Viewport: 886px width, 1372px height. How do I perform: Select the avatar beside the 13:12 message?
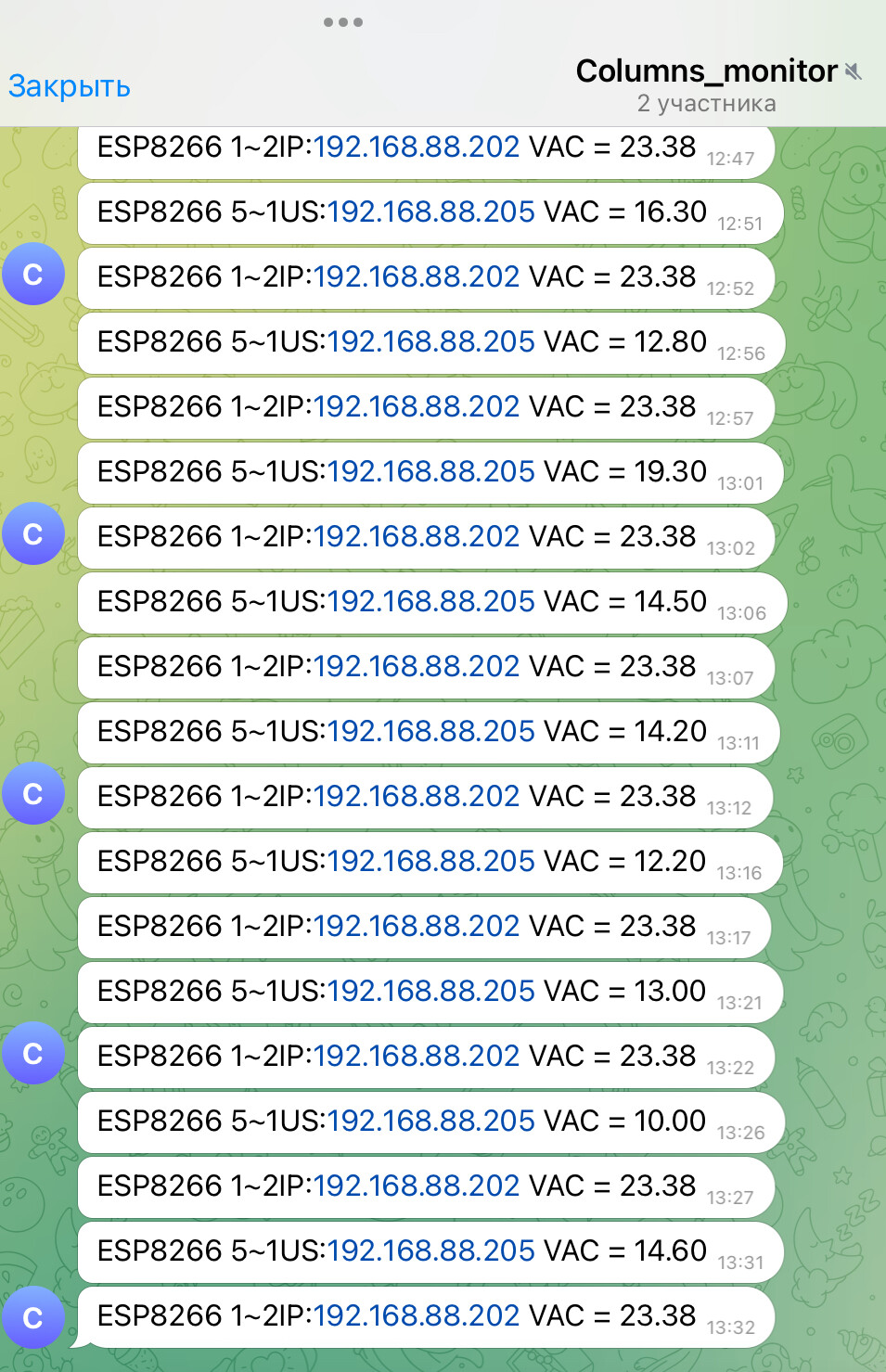pos(33,793)
